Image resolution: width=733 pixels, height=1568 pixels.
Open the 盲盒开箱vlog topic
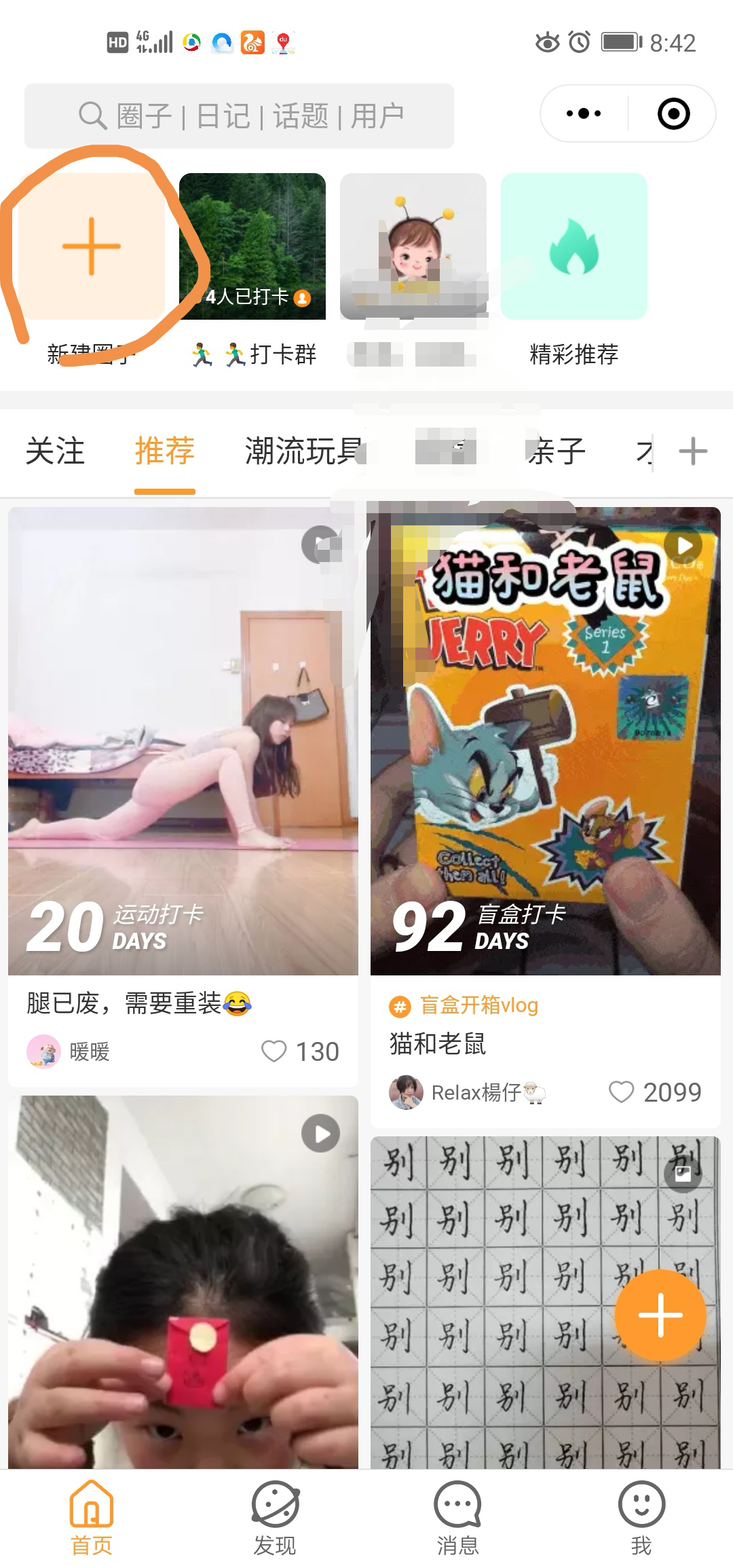(x=478, y=1005)
